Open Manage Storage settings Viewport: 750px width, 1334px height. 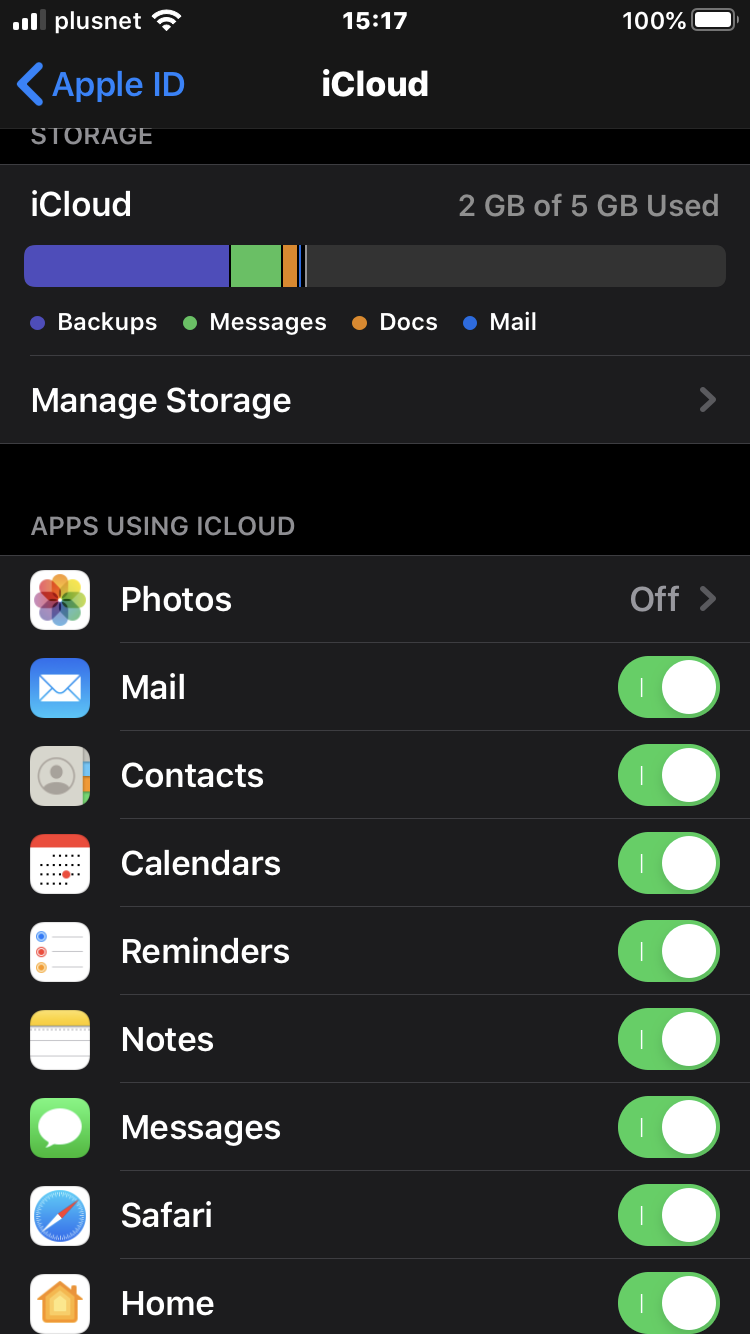(x=375, y=400)
